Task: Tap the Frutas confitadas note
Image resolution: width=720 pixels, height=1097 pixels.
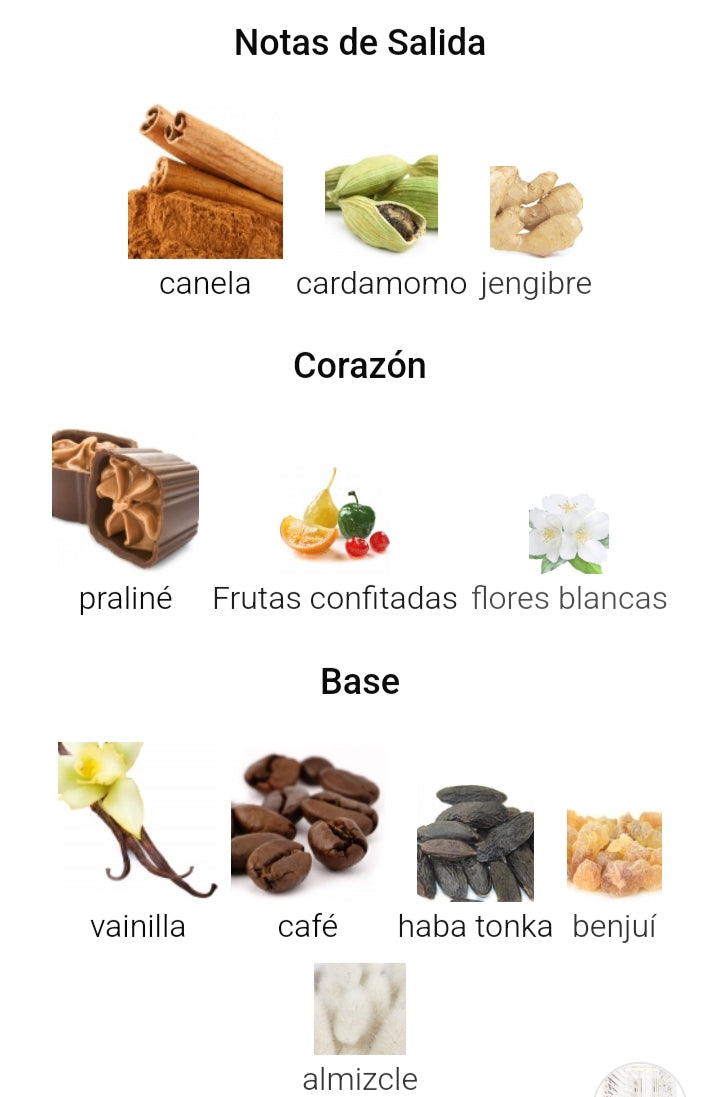Action: (x=334, y=515)
